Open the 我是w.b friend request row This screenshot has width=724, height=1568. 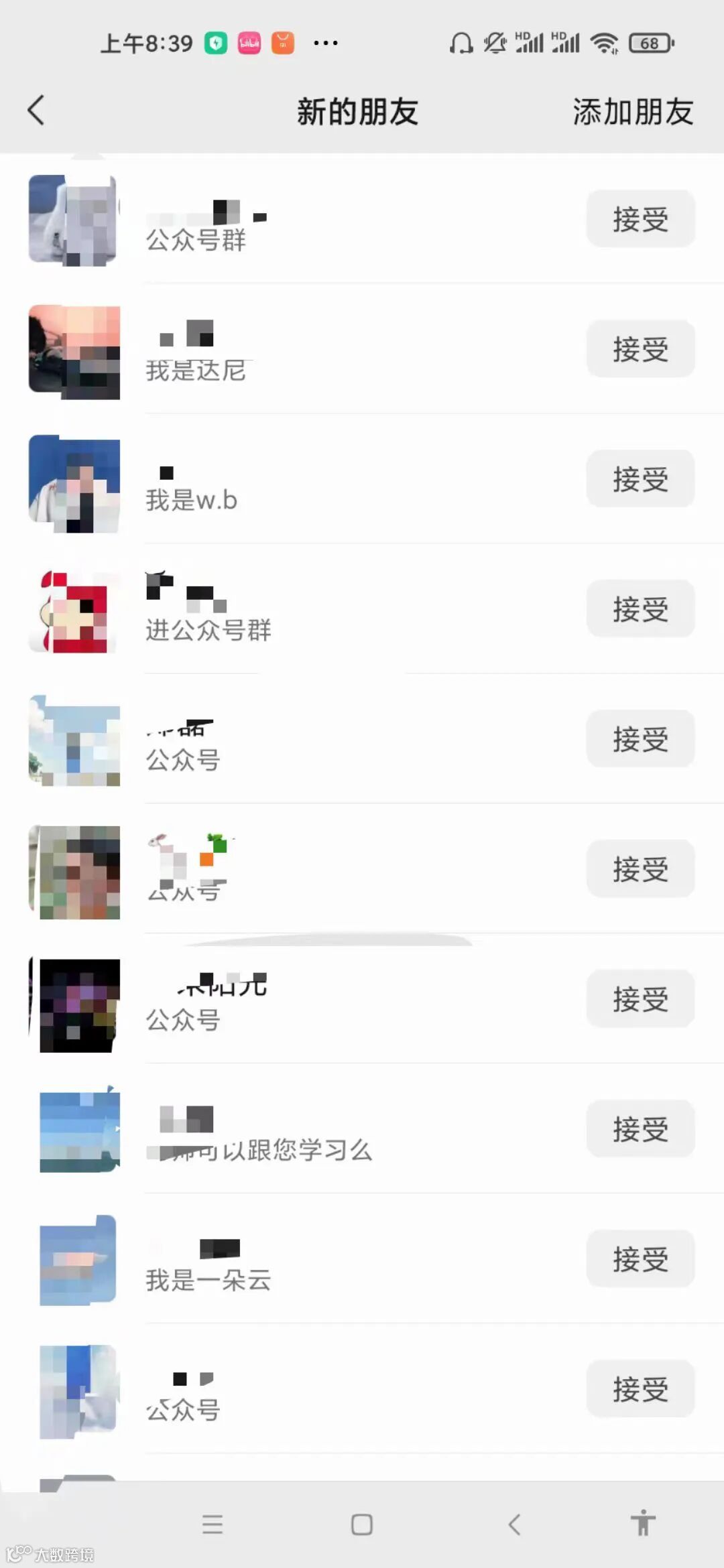(x=335, y=482)
